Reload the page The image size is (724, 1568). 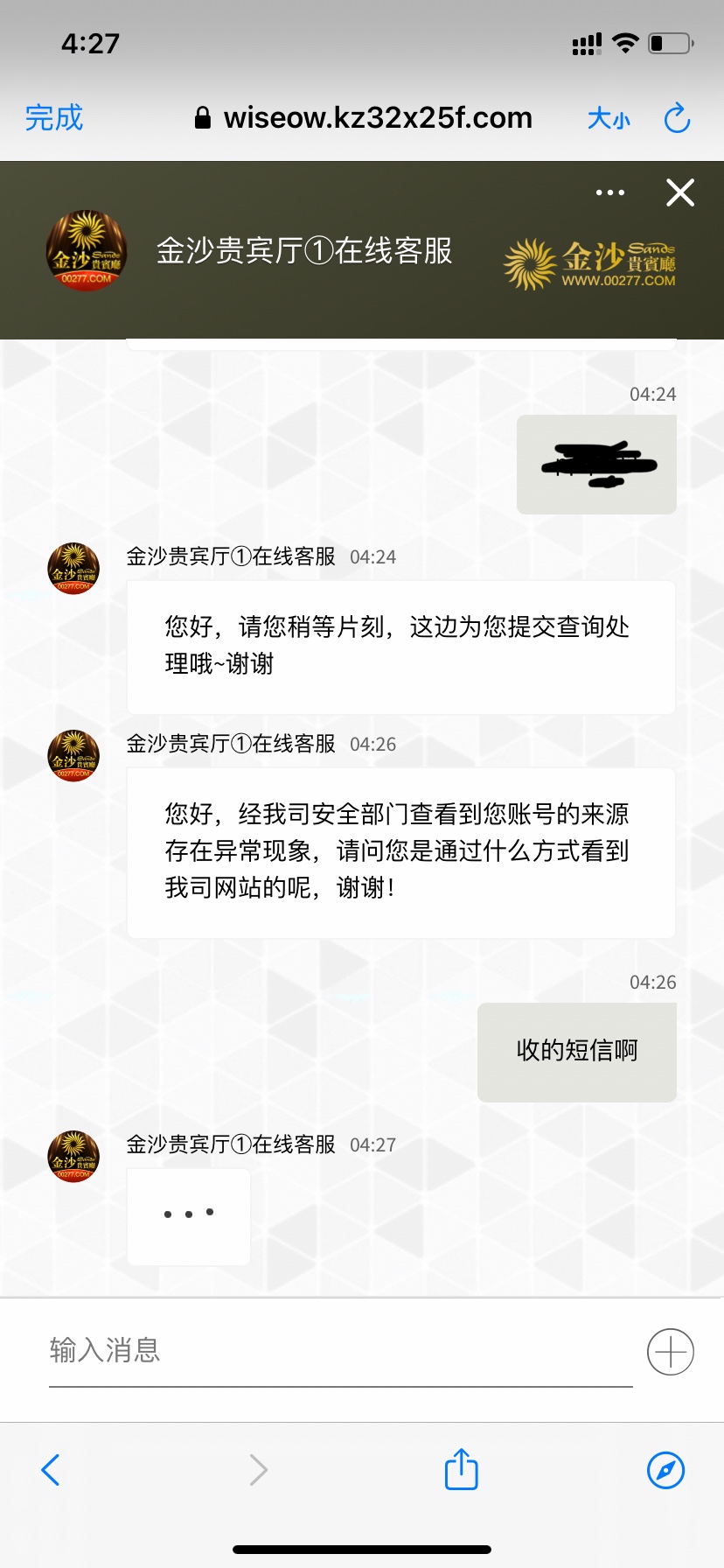tap(678, 118)
